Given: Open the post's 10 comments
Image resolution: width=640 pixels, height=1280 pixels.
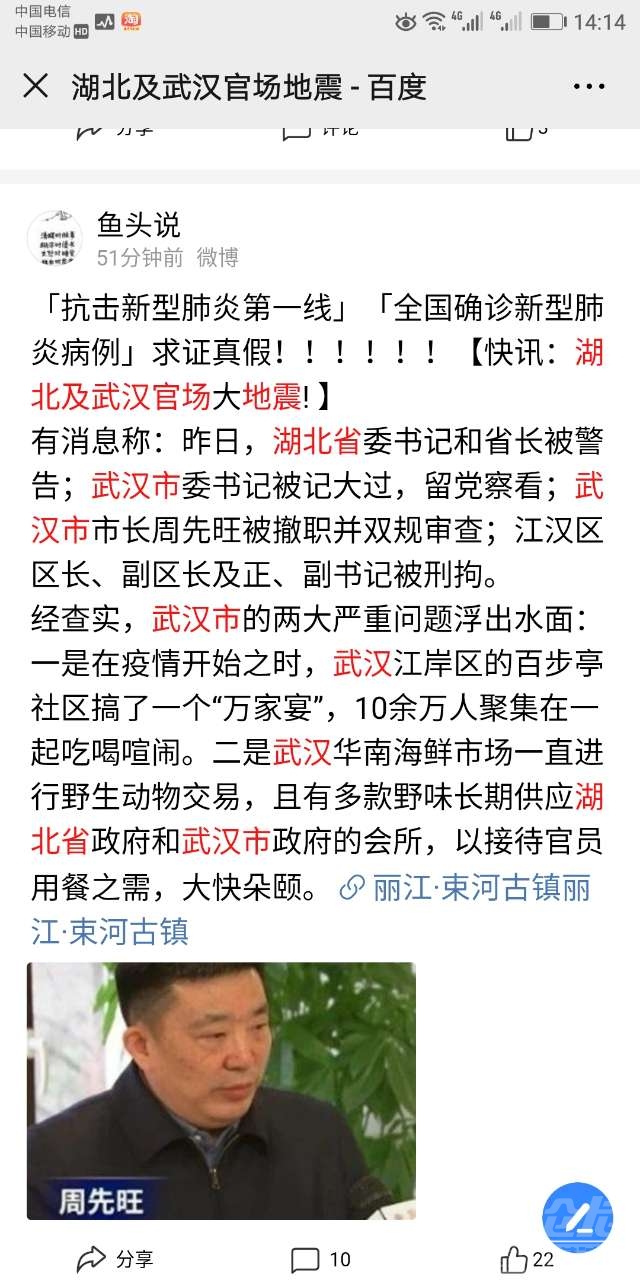Looking at the screenshot, I should coord(320,1259).
